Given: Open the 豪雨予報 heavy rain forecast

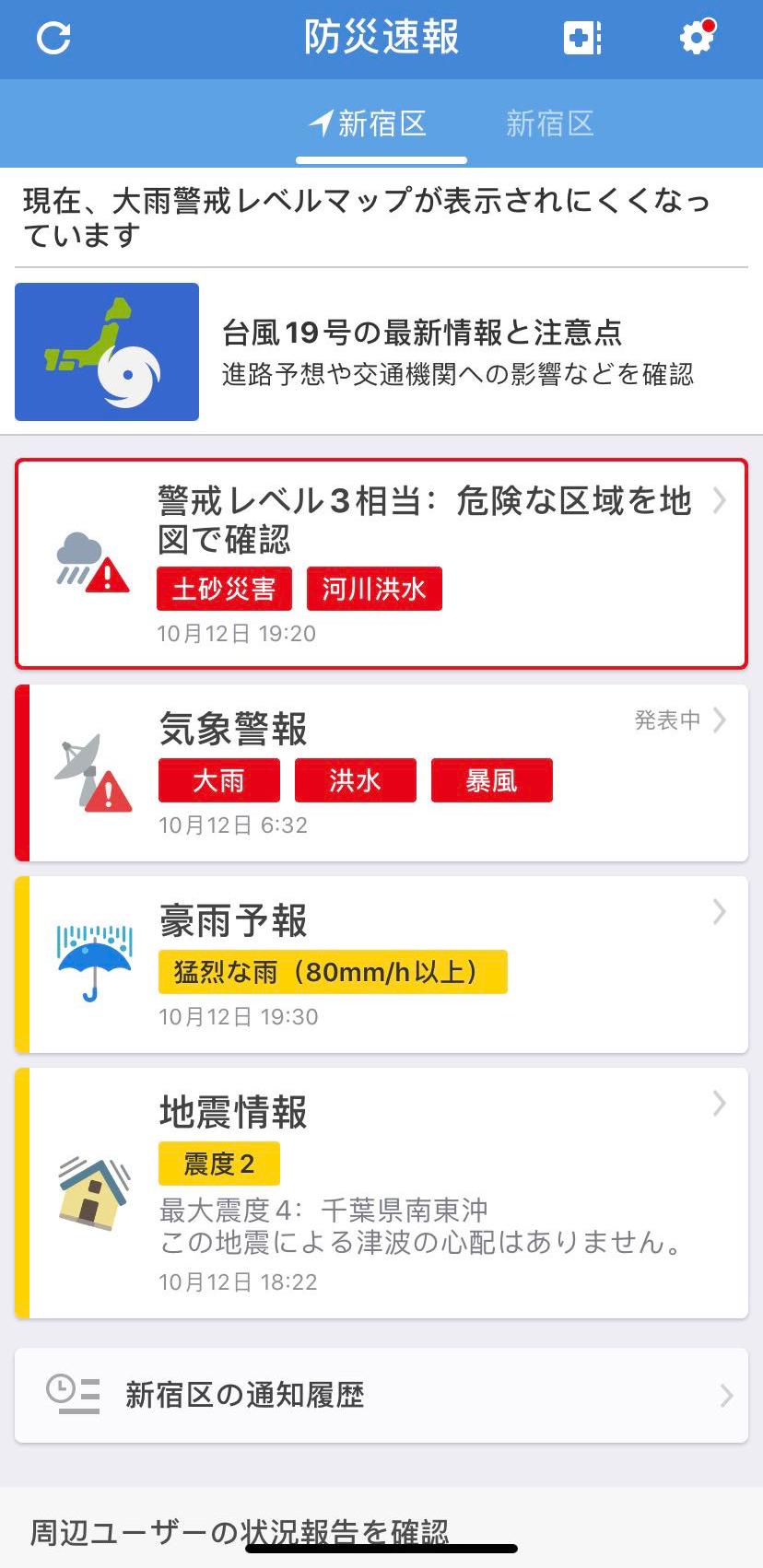Looking at the screenshot, I should (381, 965).
